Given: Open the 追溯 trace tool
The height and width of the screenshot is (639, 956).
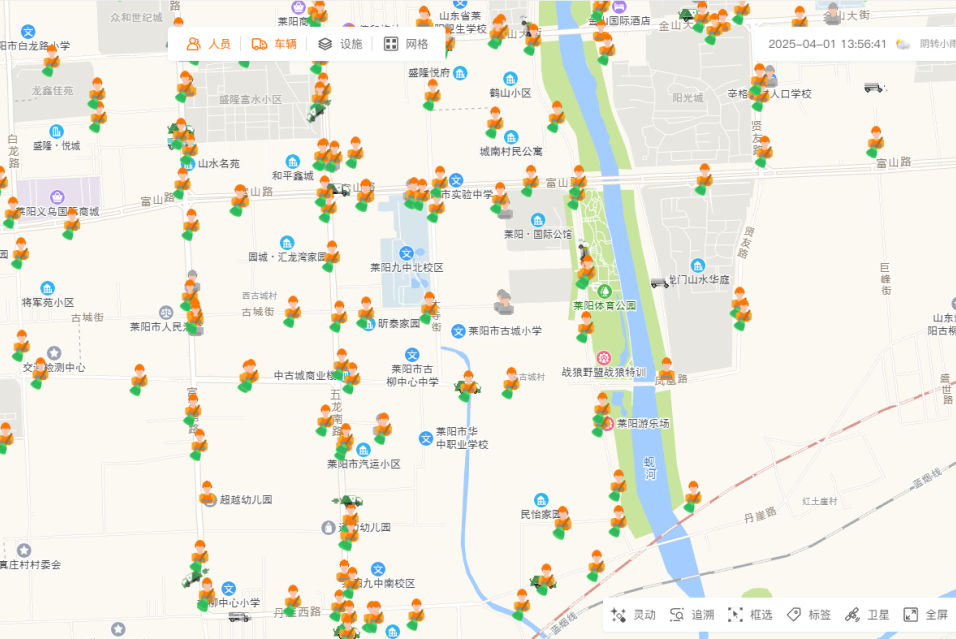Looking at the screenshot, I should 692,614.
